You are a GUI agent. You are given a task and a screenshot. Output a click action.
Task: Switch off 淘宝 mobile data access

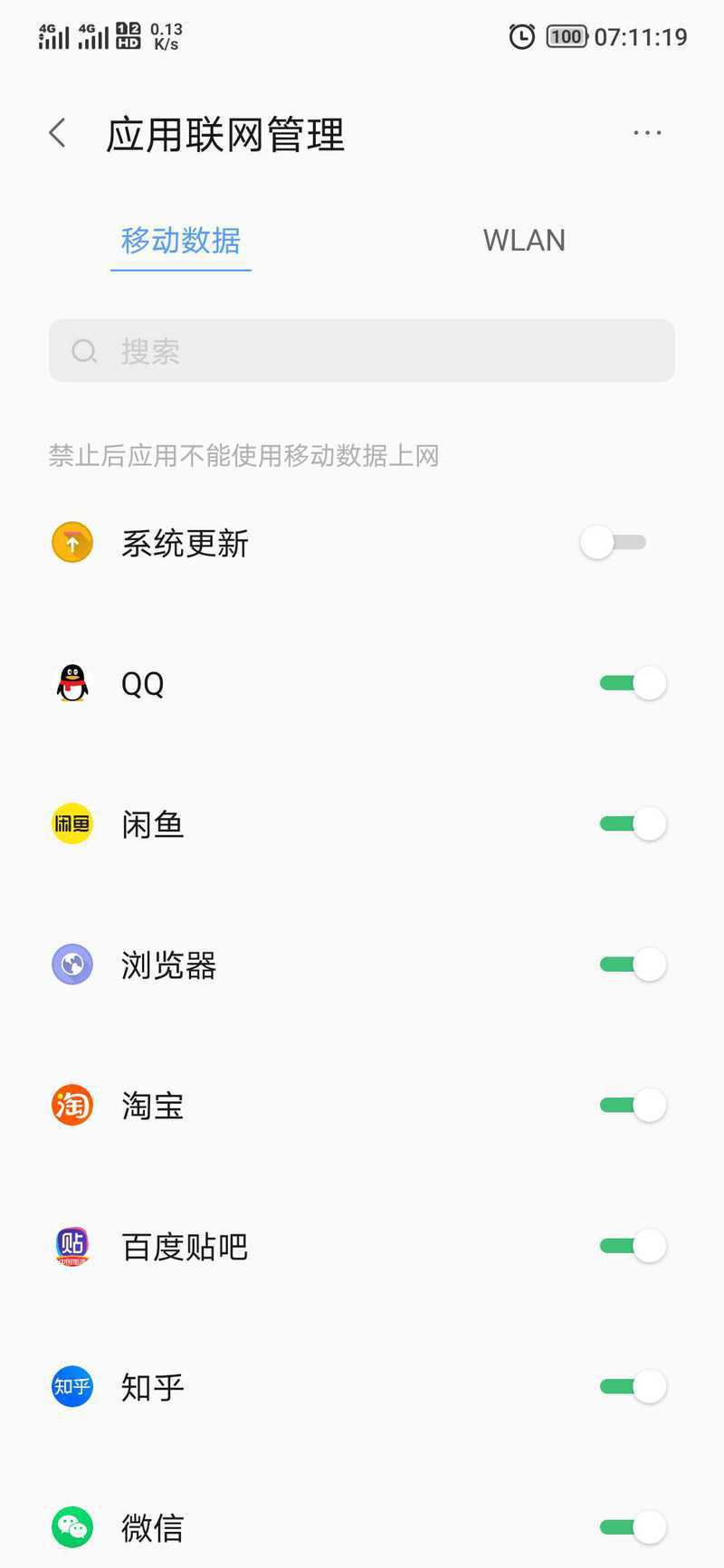[x=633, y=1105]
